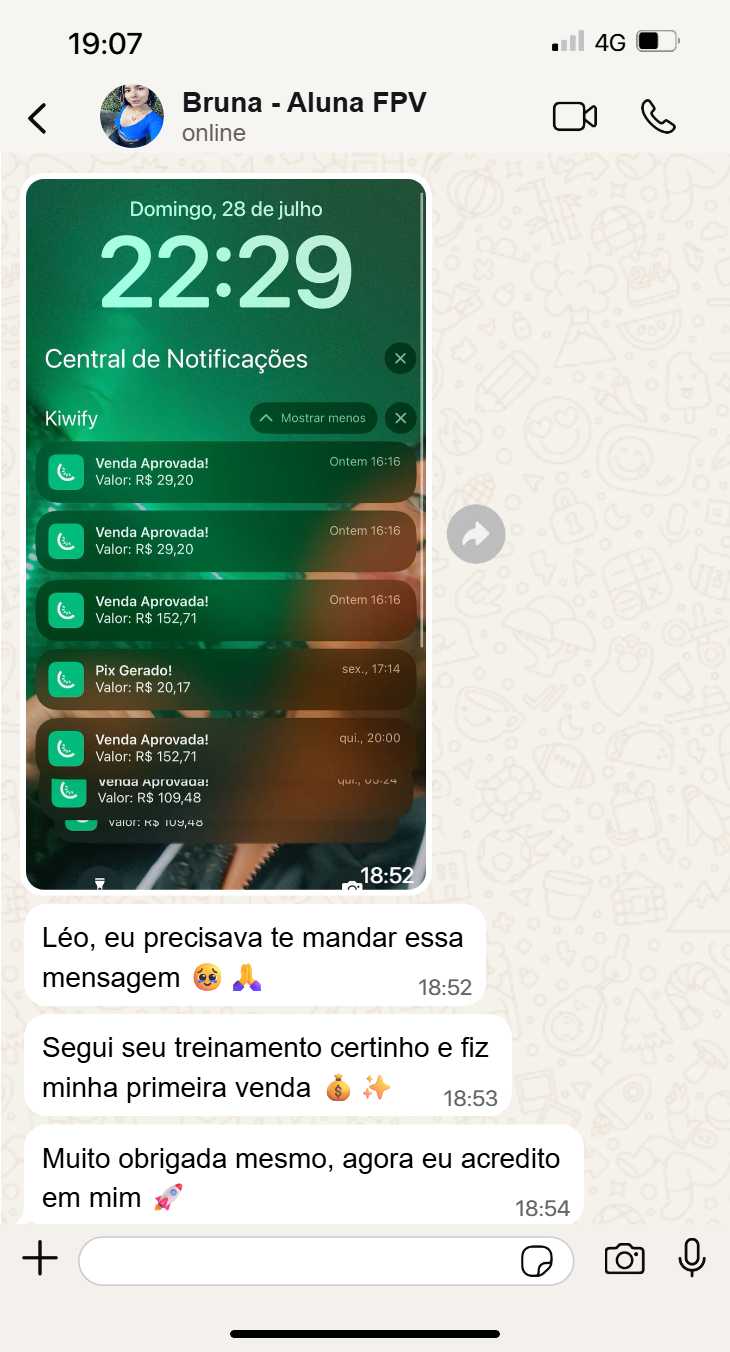The height and width of the screenshot is (1352, 730).
Task: Go back to the chat list
Action: pyautogui.click(x=37, y=118)
